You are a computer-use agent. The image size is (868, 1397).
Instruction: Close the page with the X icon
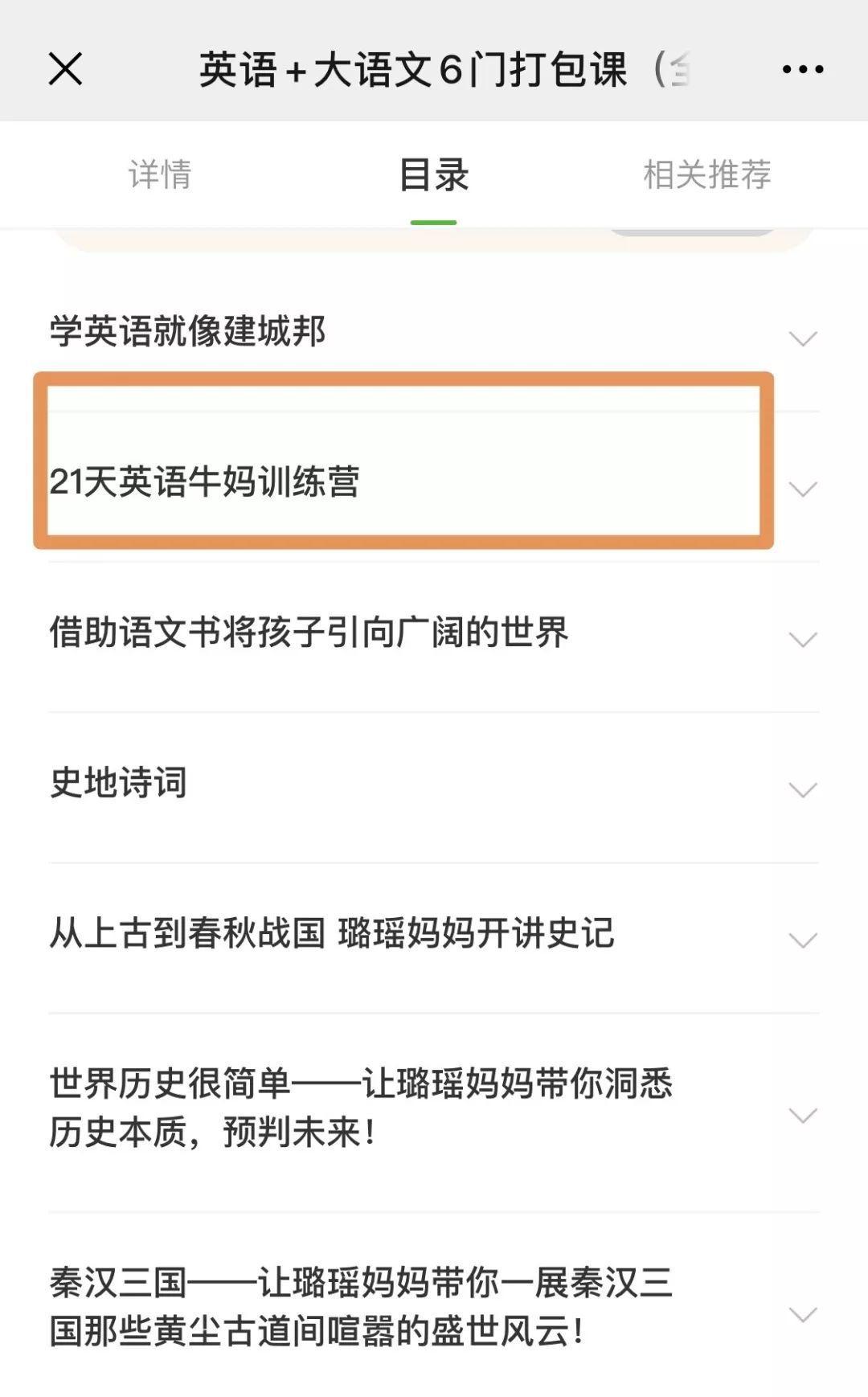click(x=65, y=69)
